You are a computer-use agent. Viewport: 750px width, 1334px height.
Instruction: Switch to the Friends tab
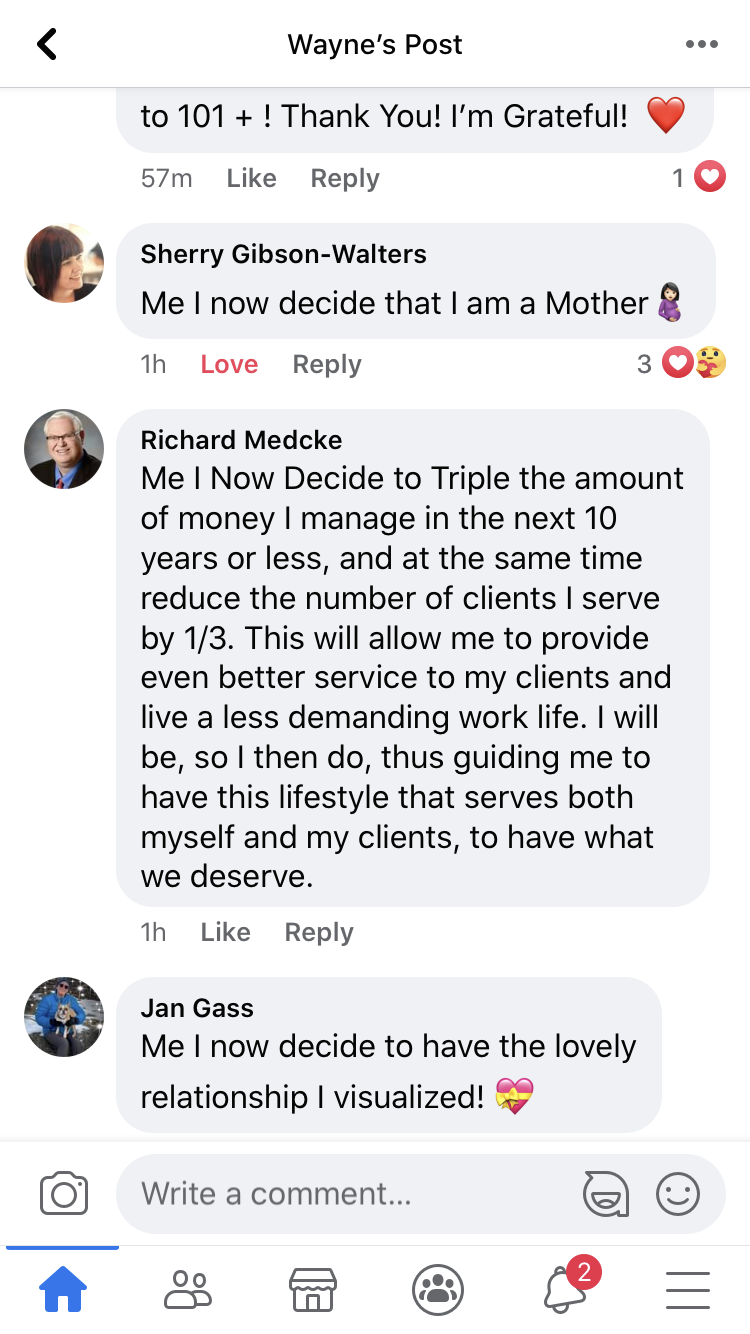[x=188, y=1290]
